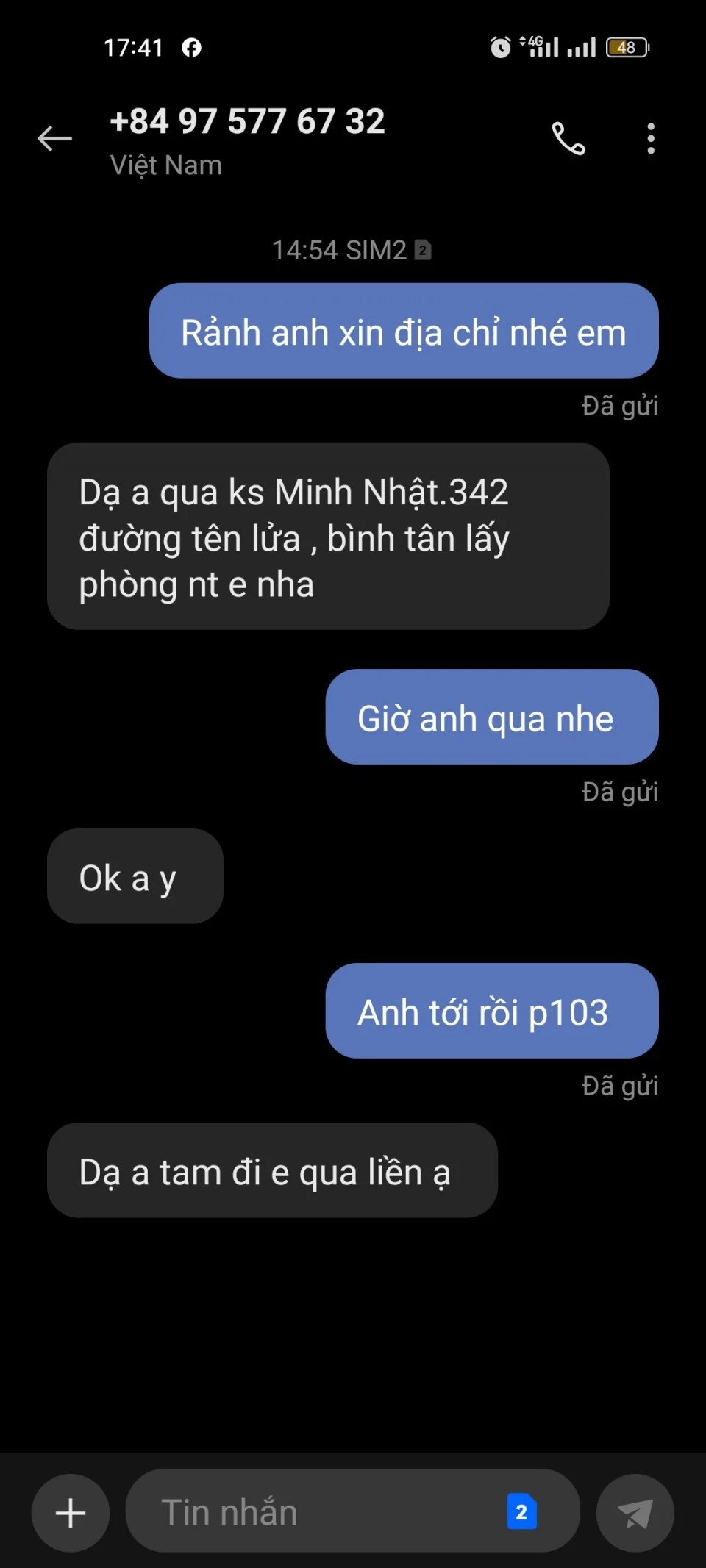Image resolution: width=706 pixels, height=1568 pixels.
Task: Switch SIM using the SIM 2 badge
Action: (x=521, y=1511)
